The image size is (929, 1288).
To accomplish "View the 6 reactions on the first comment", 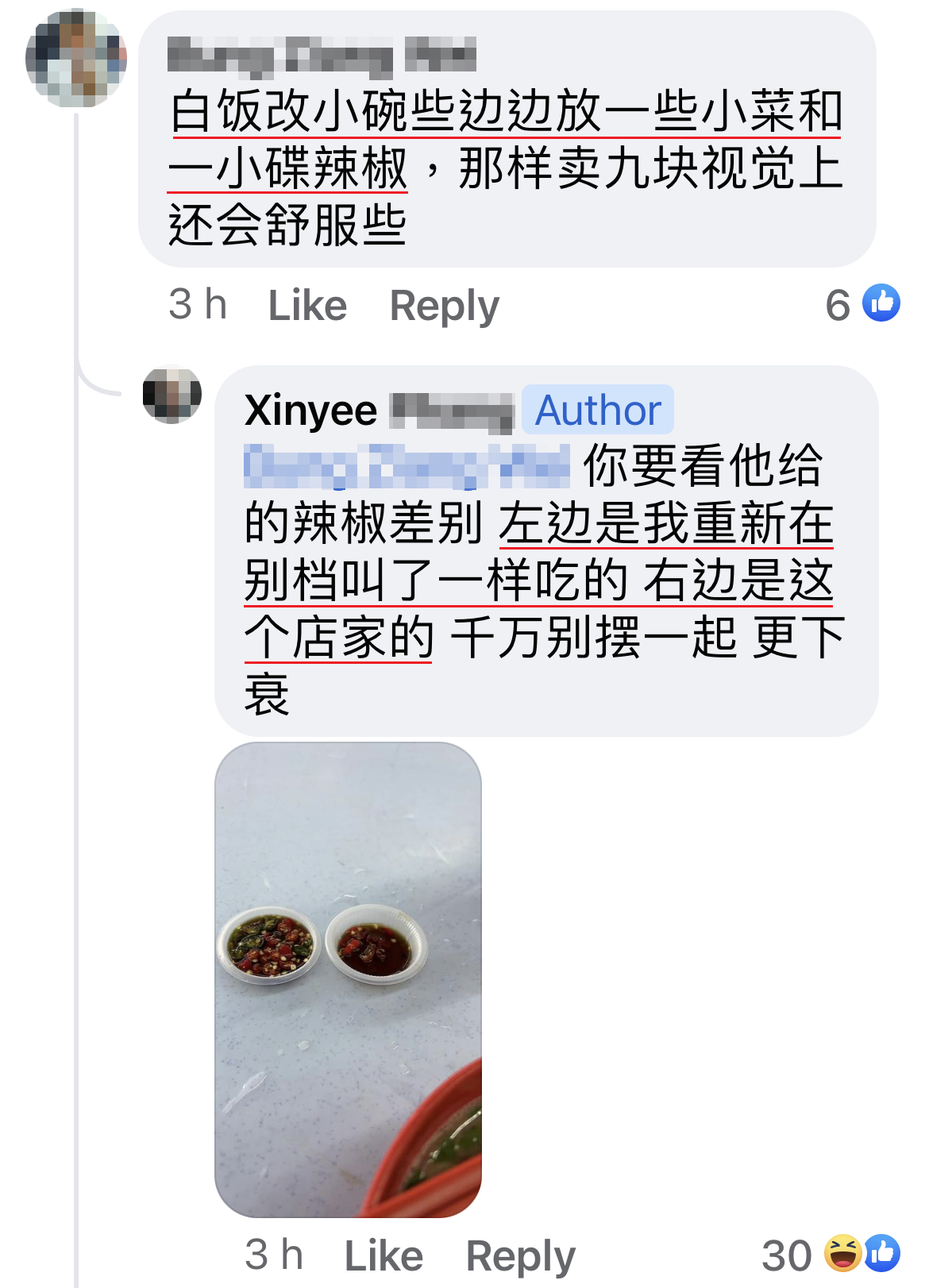I will click(862, 304).
